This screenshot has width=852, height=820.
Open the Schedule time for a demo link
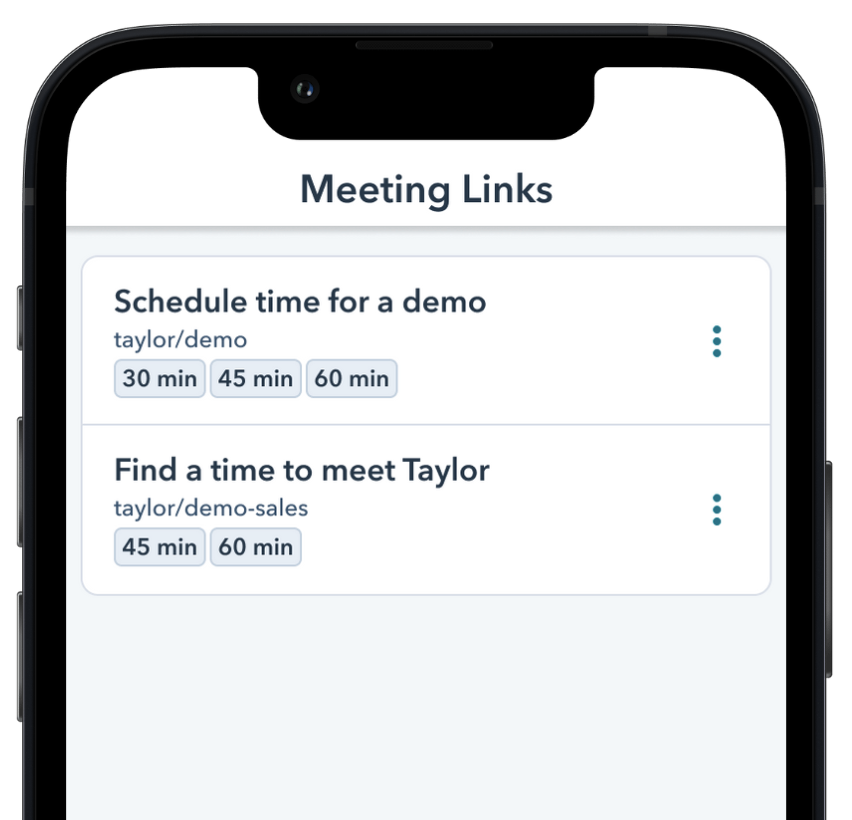coord(300,301)
